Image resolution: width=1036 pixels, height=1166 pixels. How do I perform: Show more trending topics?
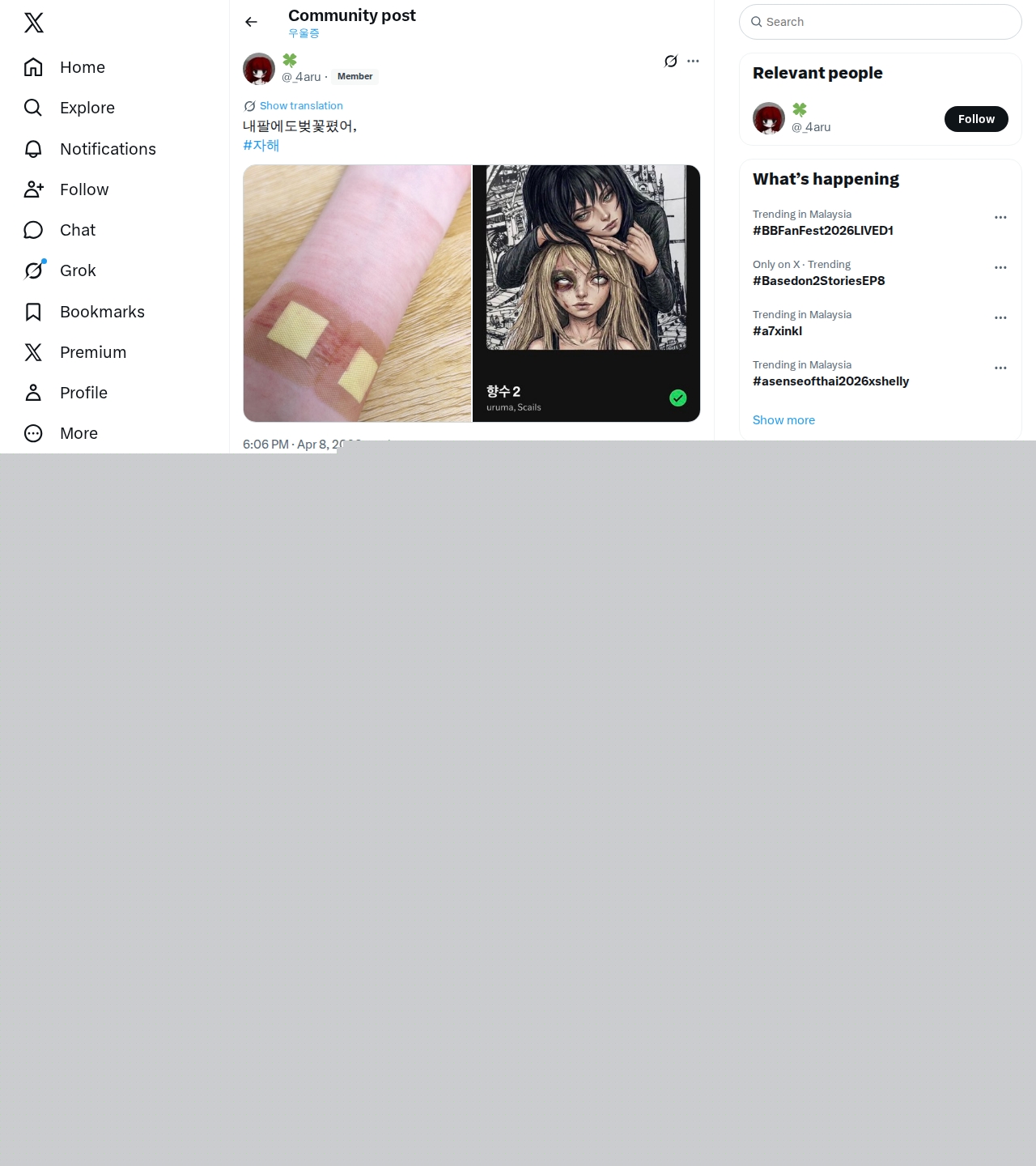pyautogui.click(x=783, y=420)
